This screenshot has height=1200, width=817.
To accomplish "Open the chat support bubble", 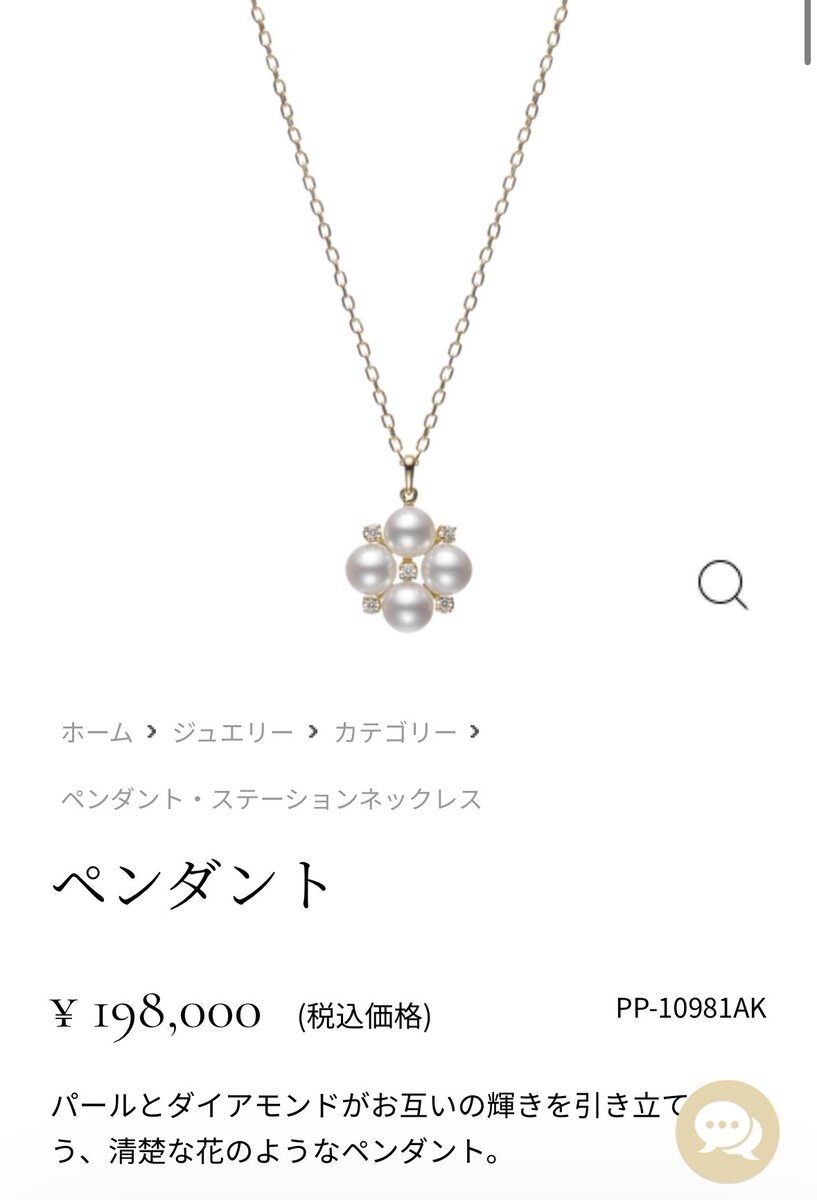I will [x=727, y=1132].
